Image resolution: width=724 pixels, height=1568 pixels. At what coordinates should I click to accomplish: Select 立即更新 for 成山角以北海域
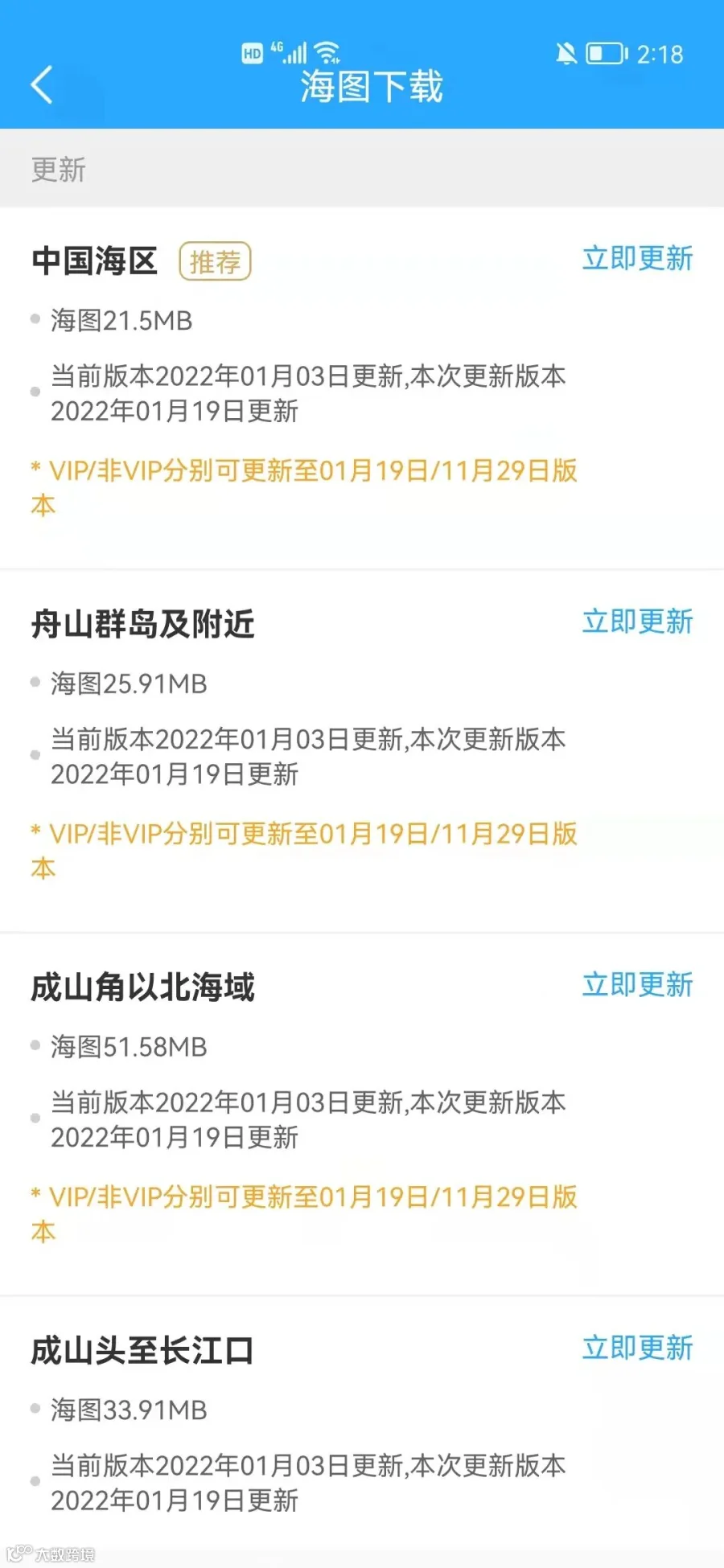tap(637, 985)
